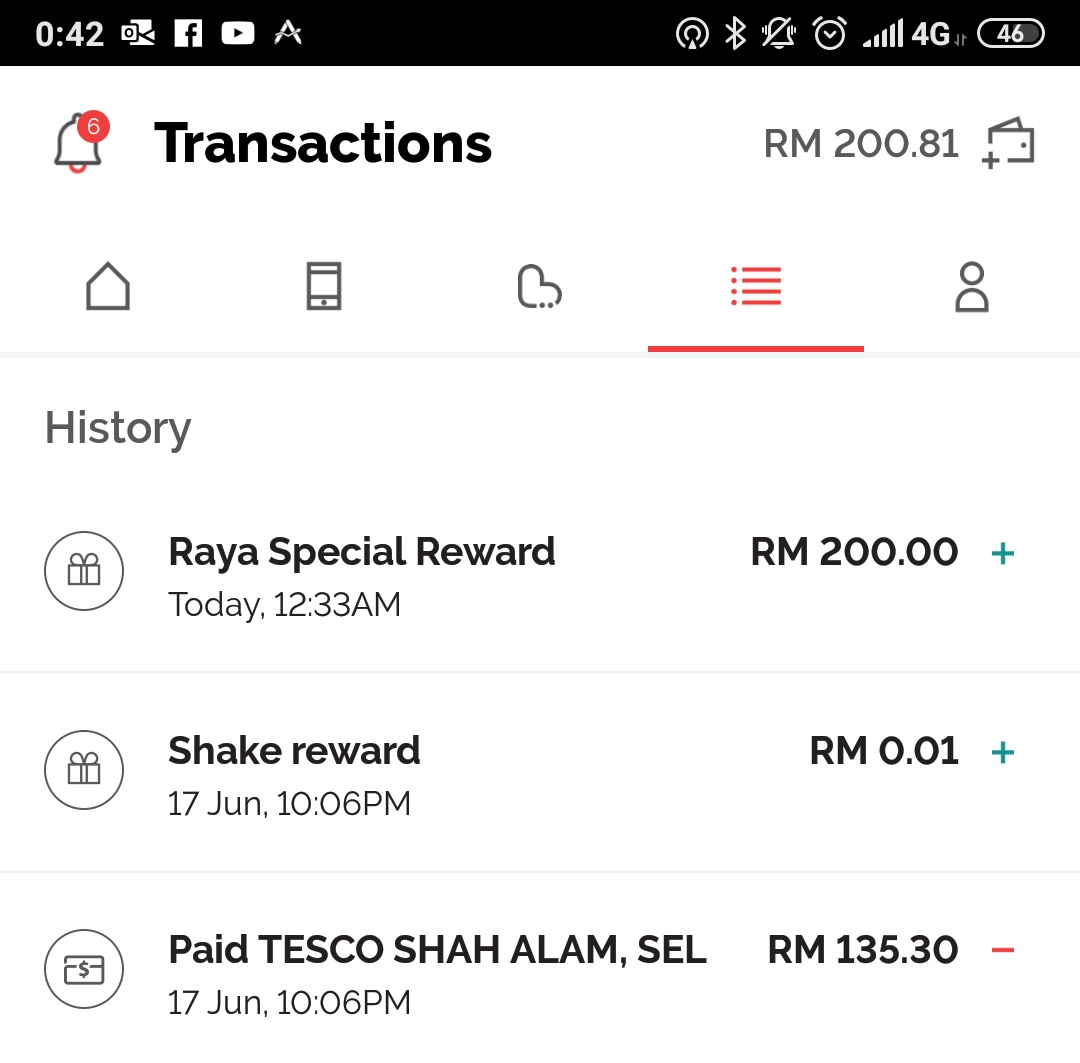Open the notifications bell
This screenshot has width=1080, height=1063.
[x=78, y=143]
